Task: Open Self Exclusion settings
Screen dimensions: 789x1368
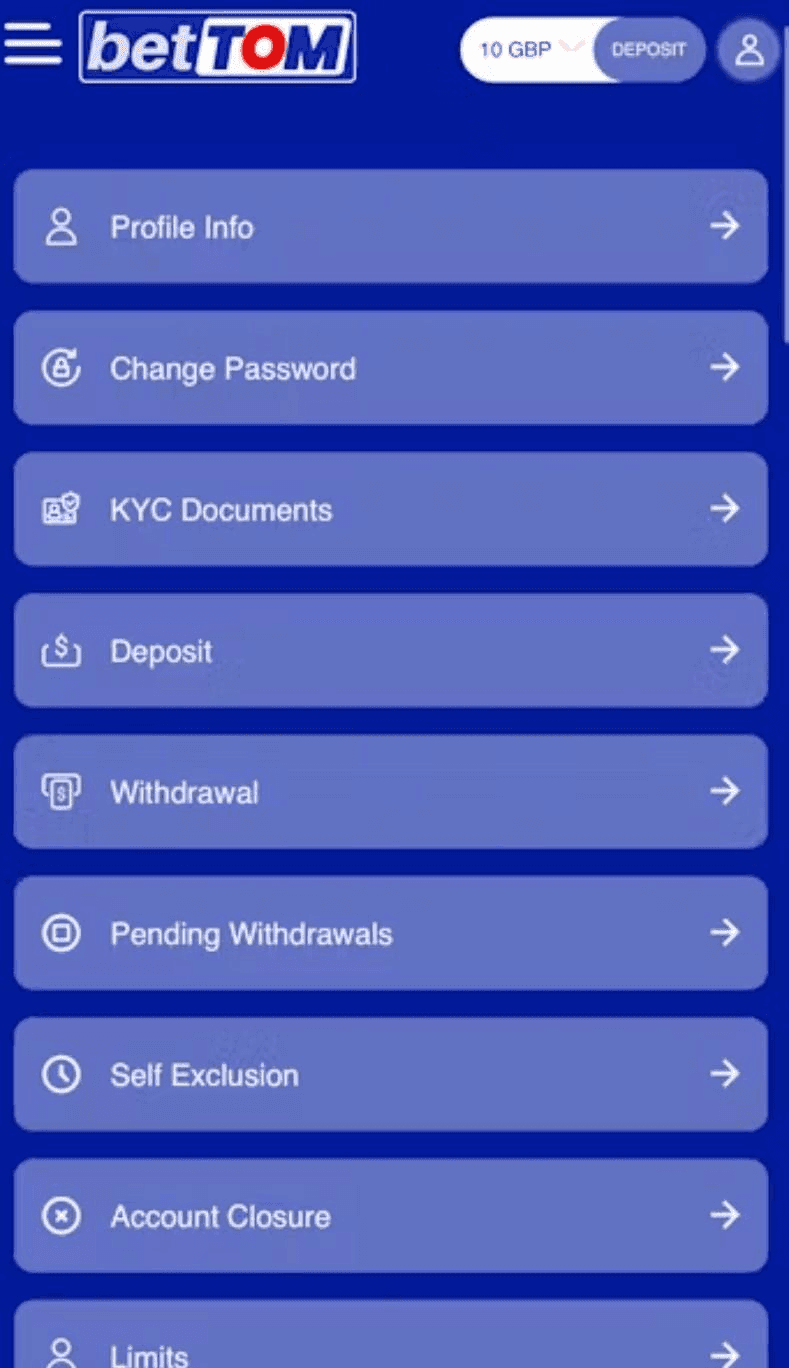Action: point(390,1074)
